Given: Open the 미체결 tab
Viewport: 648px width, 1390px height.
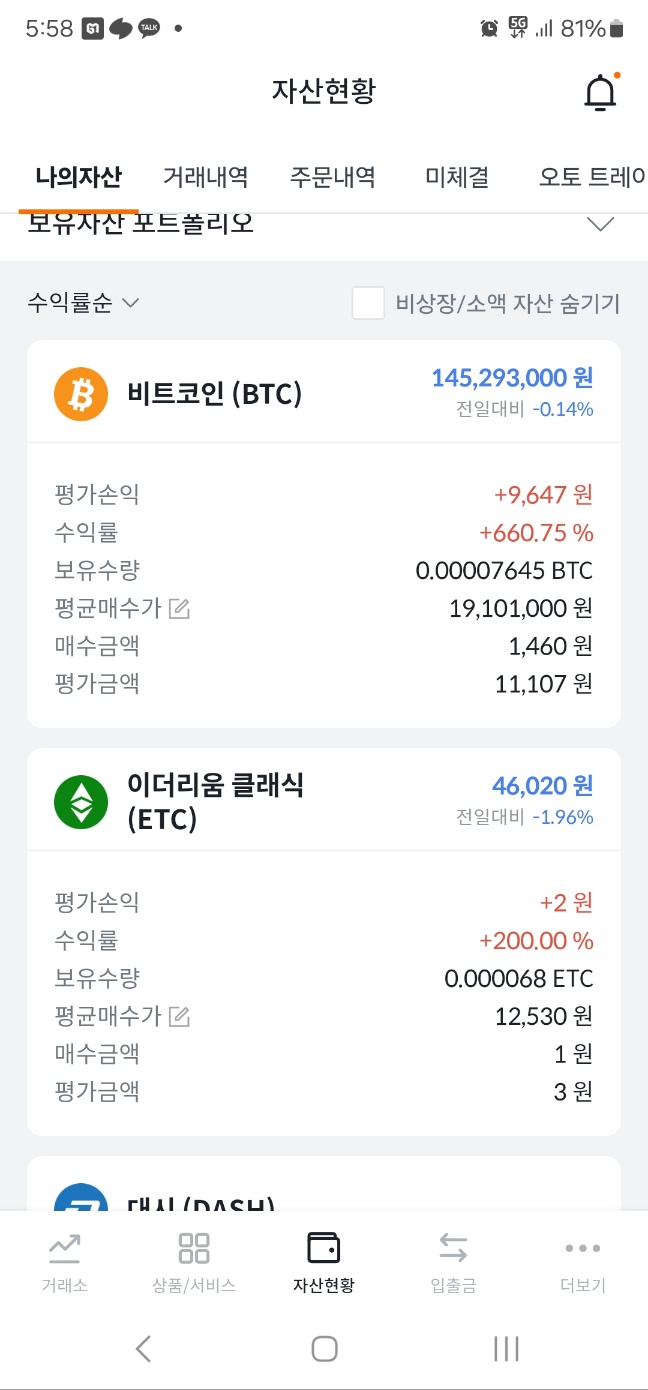Looking at the screenshot, I should [457, 178].
